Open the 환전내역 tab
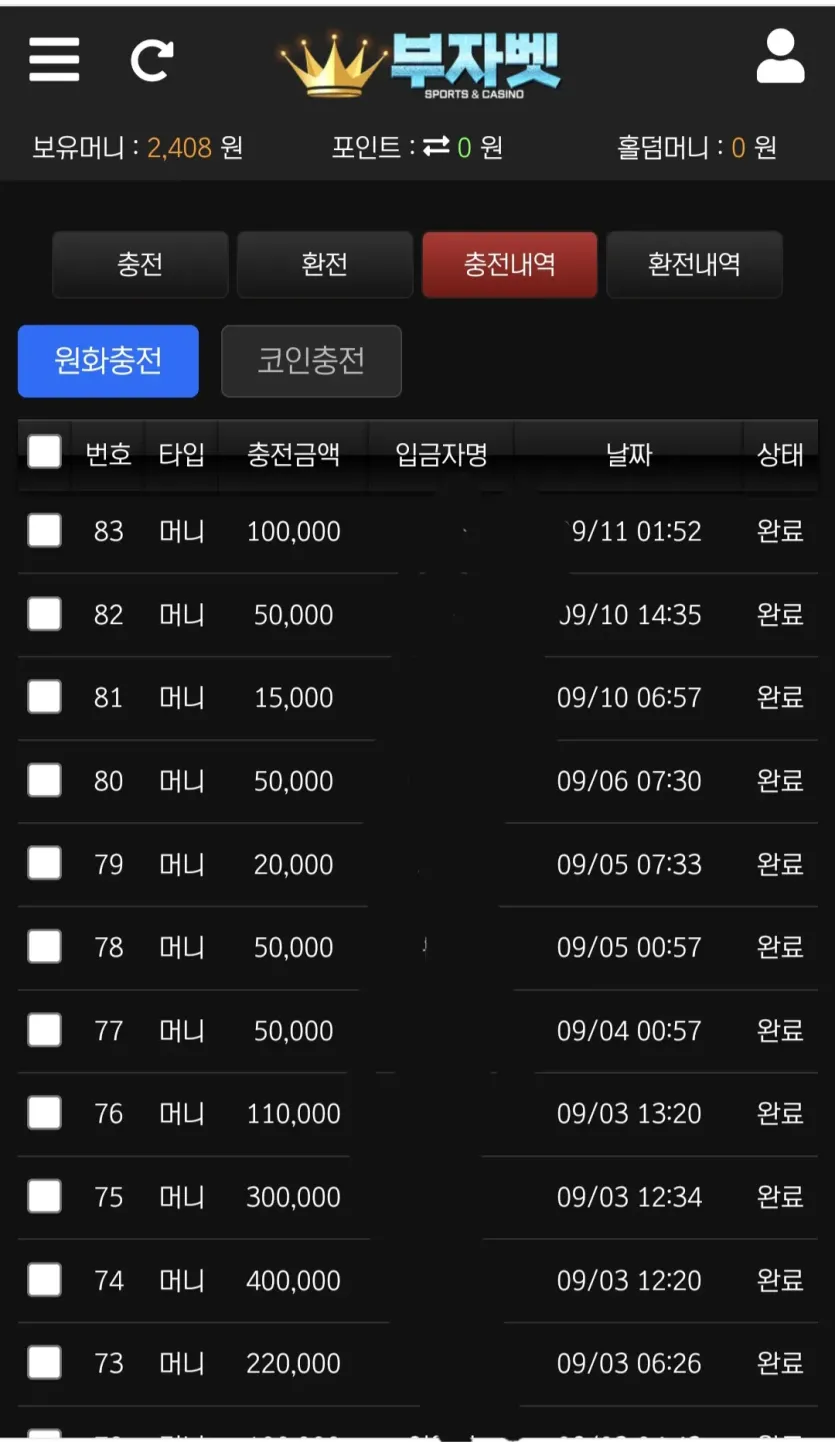 pos(694,265)
